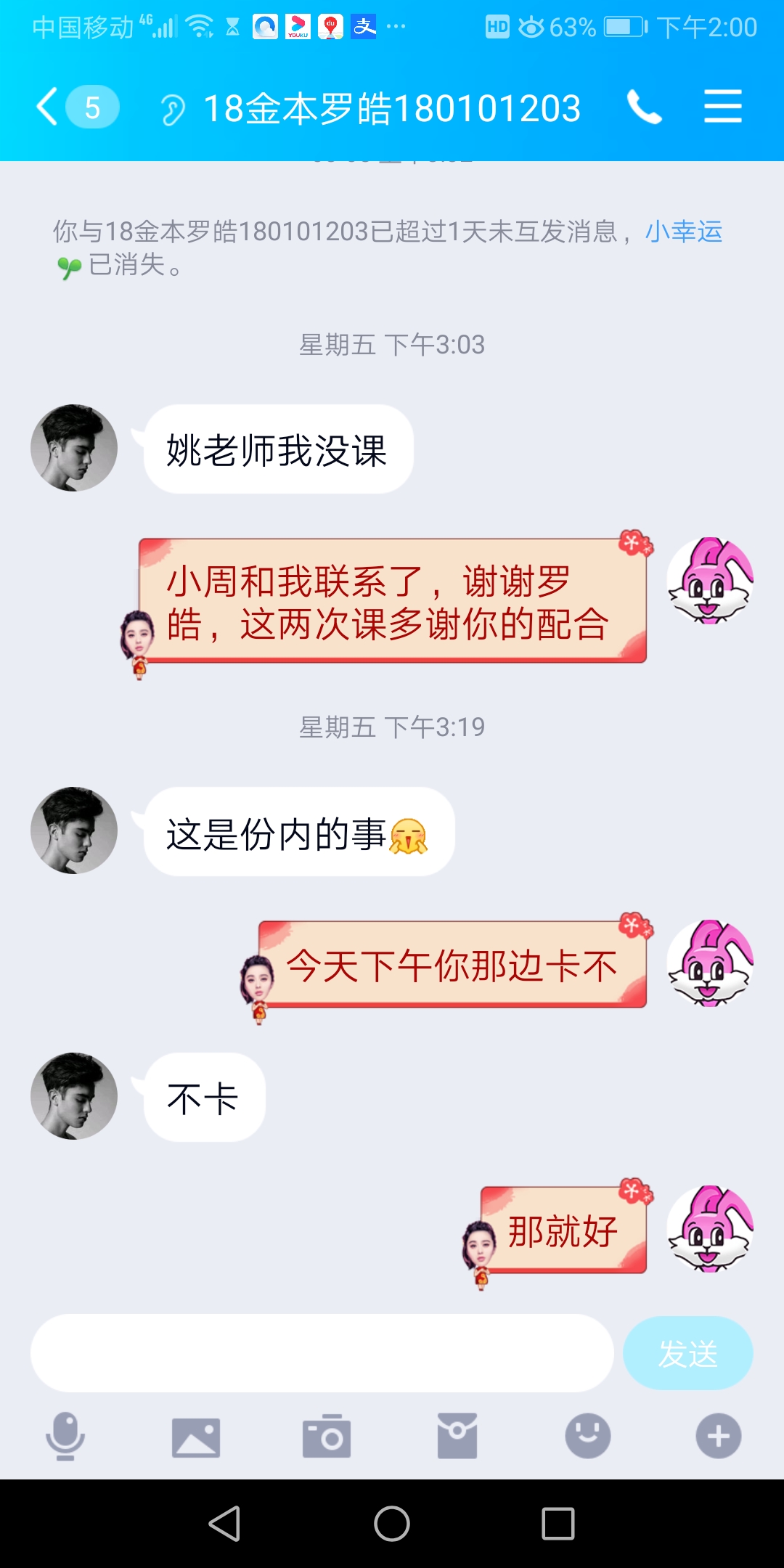
Task: Record a voice message with microphone
Action: [x=65, y=1436]
